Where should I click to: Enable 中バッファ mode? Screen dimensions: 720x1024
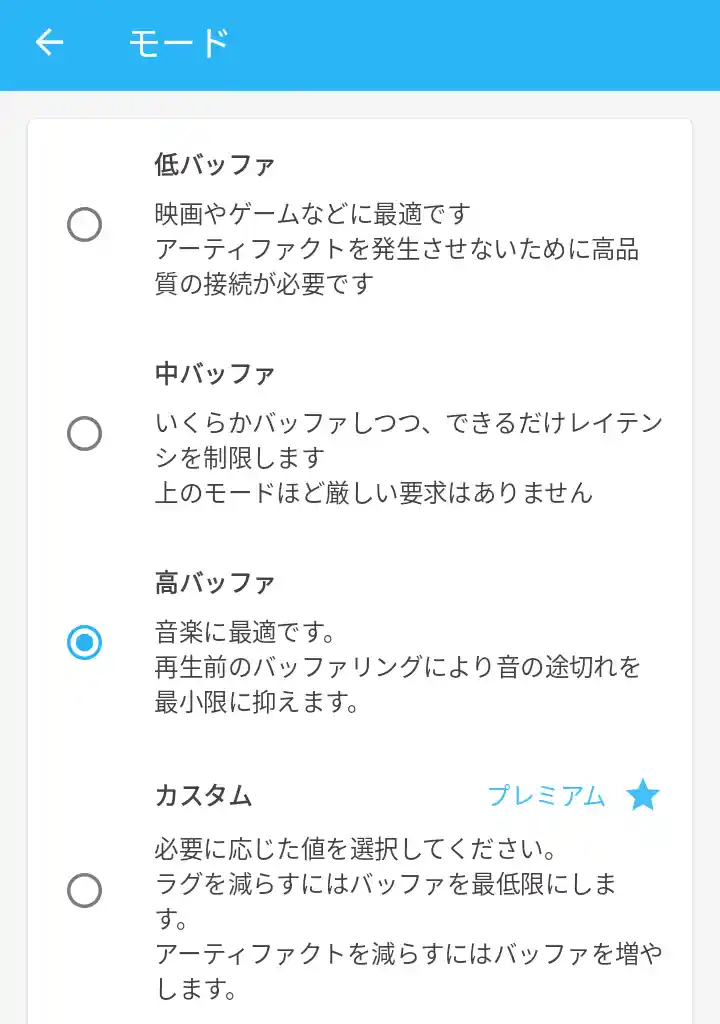click(x=85, y=434)
